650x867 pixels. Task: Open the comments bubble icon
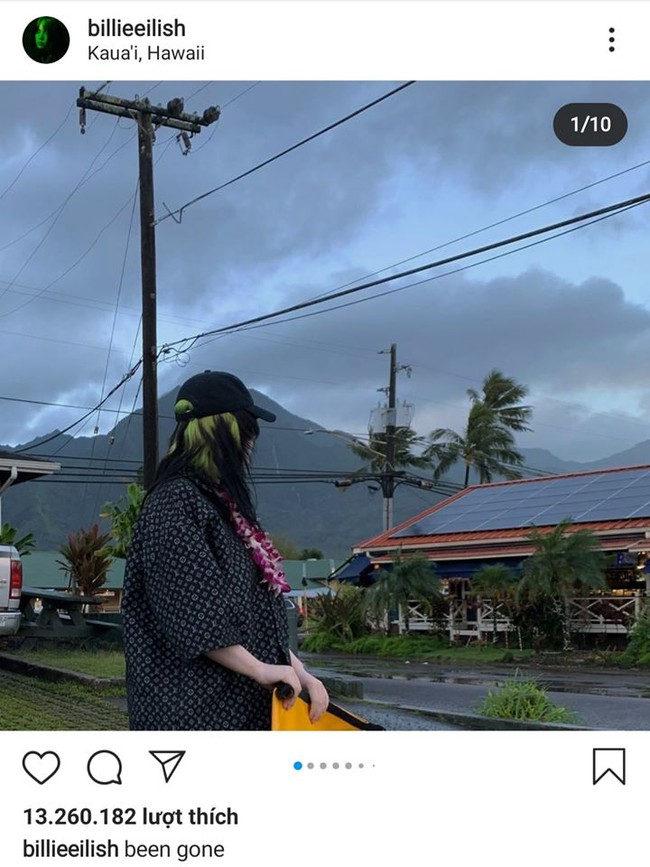104,767
